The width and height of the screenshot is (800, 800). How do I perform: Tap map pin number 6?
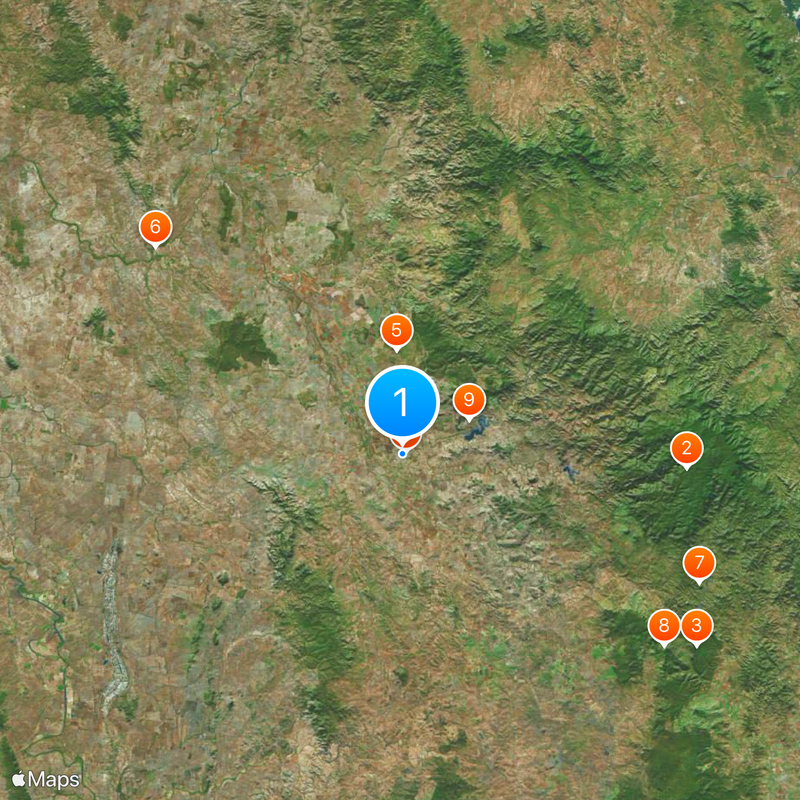(155, 227)
